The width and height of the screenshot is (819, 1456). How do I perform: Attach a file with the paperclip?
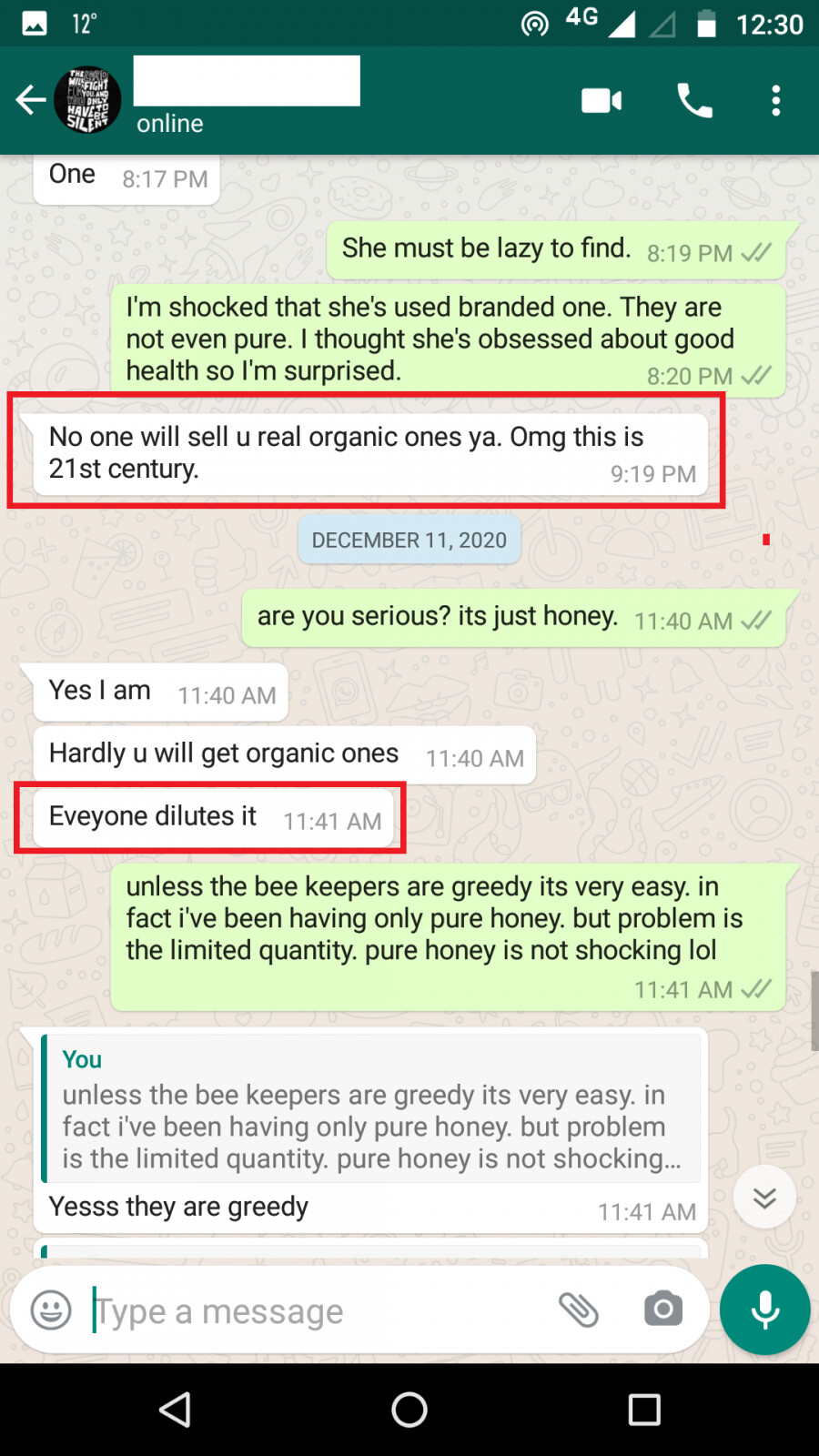(578, 1310)
